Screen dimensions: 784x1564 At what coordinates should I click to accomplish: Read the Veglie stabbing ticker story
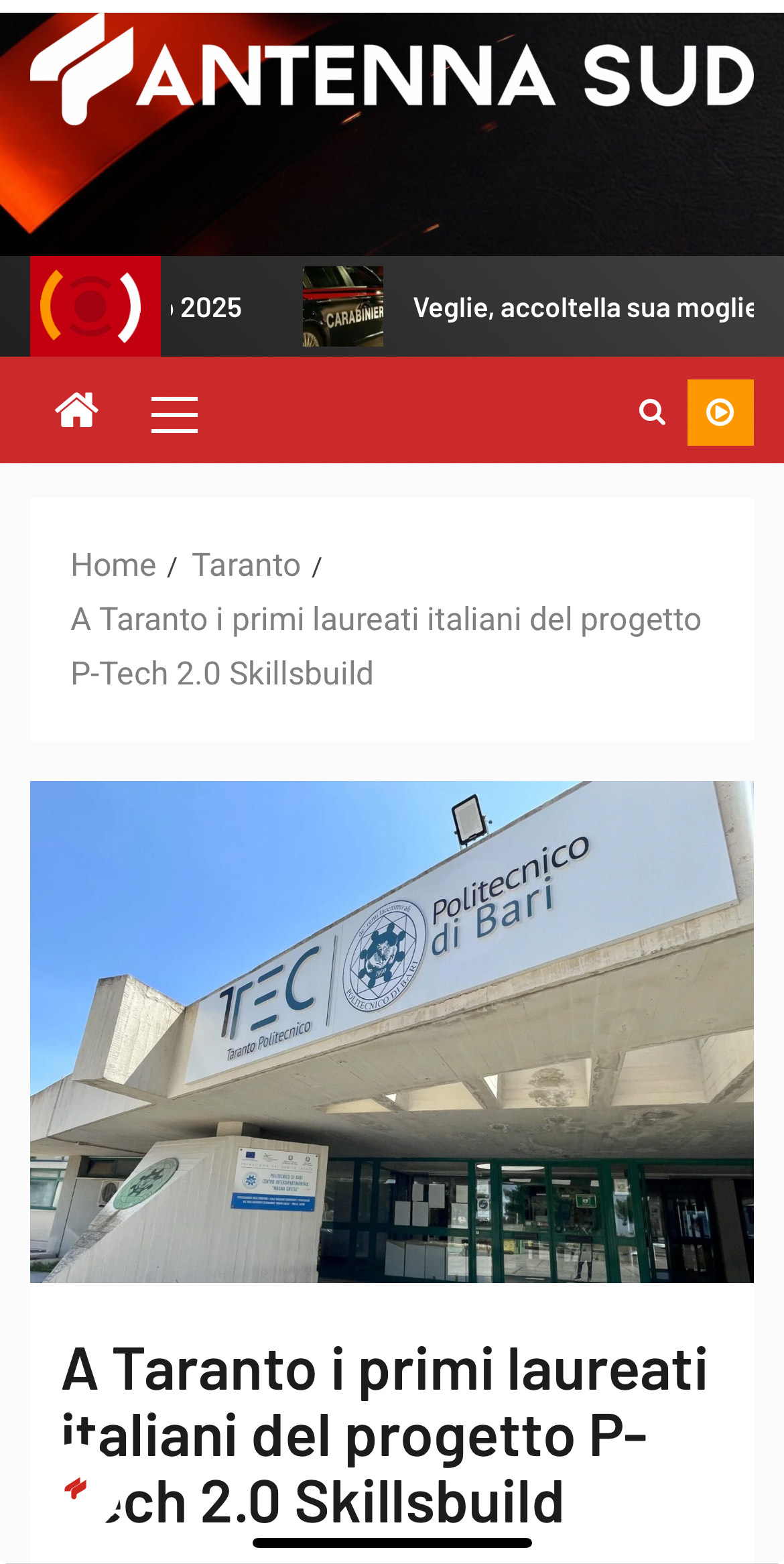[x=583, y=308]
